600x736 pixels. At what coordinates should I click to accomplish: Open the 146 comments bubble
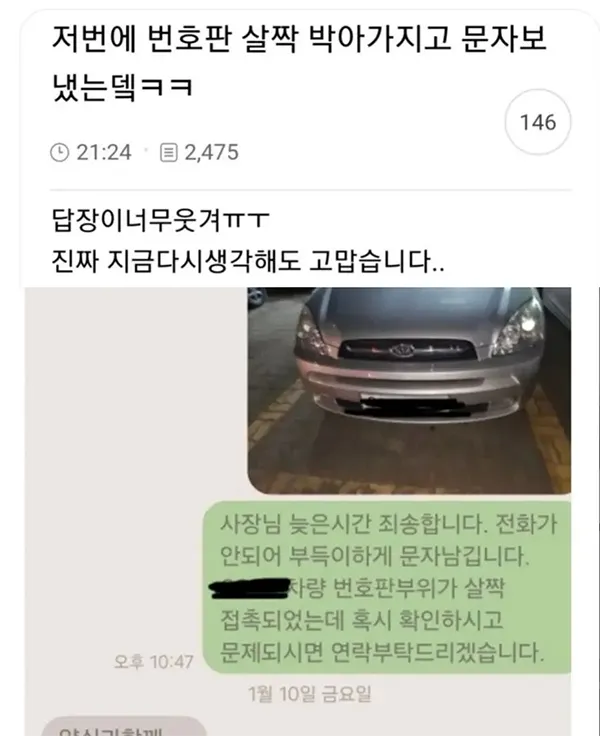[x=539, y=124]
